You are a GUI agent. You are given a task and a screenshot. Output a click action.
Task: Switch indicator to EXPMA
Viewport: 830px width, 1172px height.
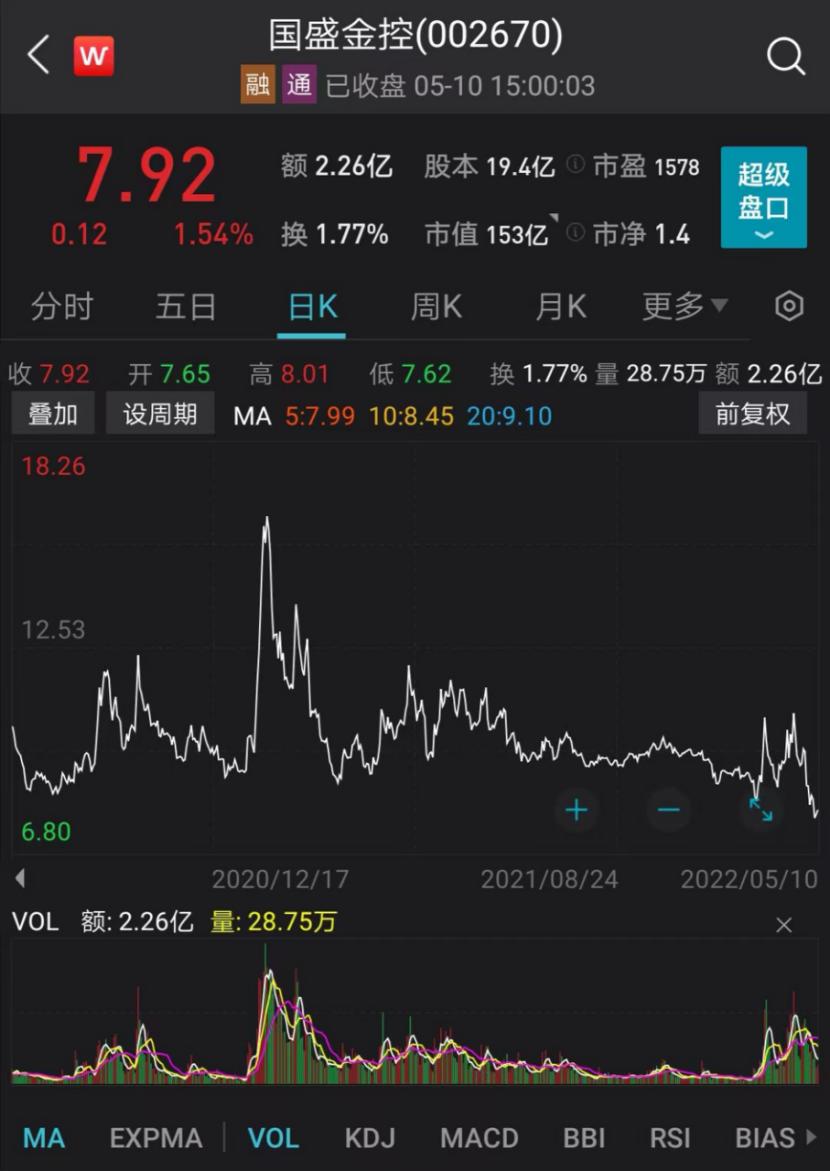[156, 1138]
